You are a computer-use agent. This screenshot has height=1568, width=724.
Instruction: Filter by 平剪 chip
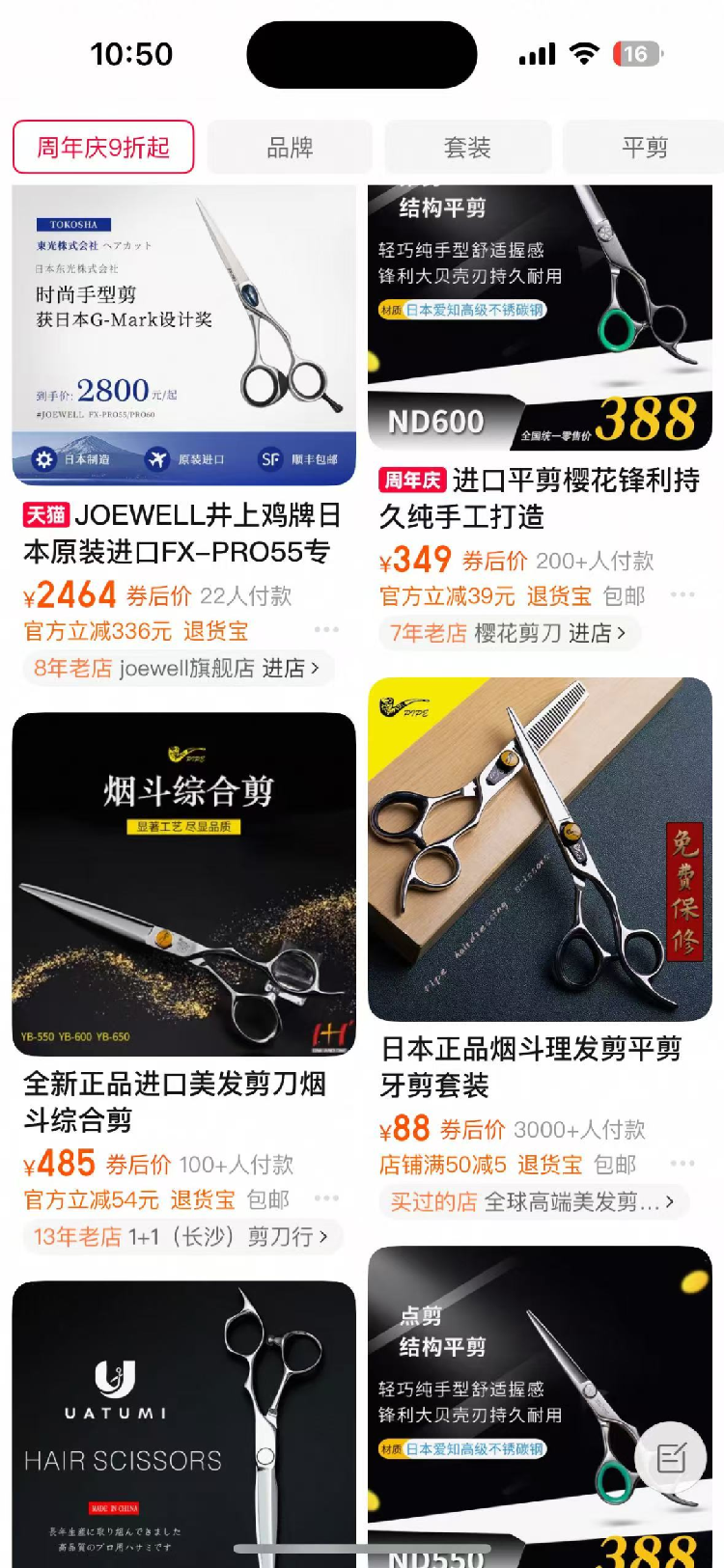pos(644,147)
